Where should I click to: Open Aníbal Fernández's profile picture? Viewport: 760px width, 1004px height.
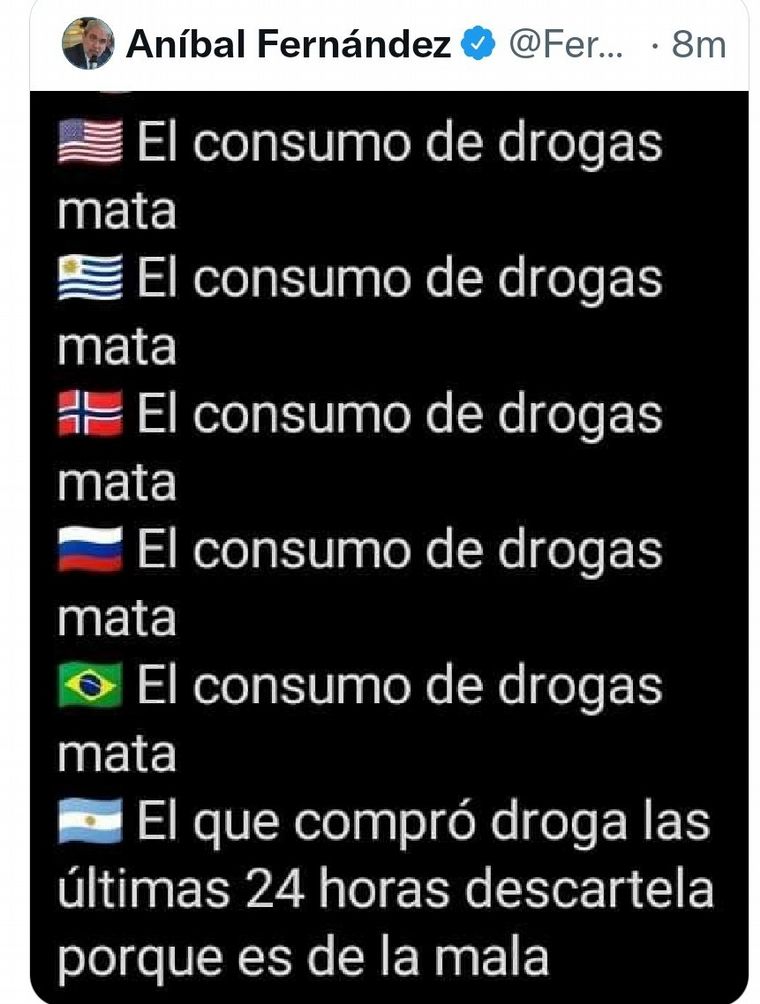pyautogui.click(x=88, y=44)
